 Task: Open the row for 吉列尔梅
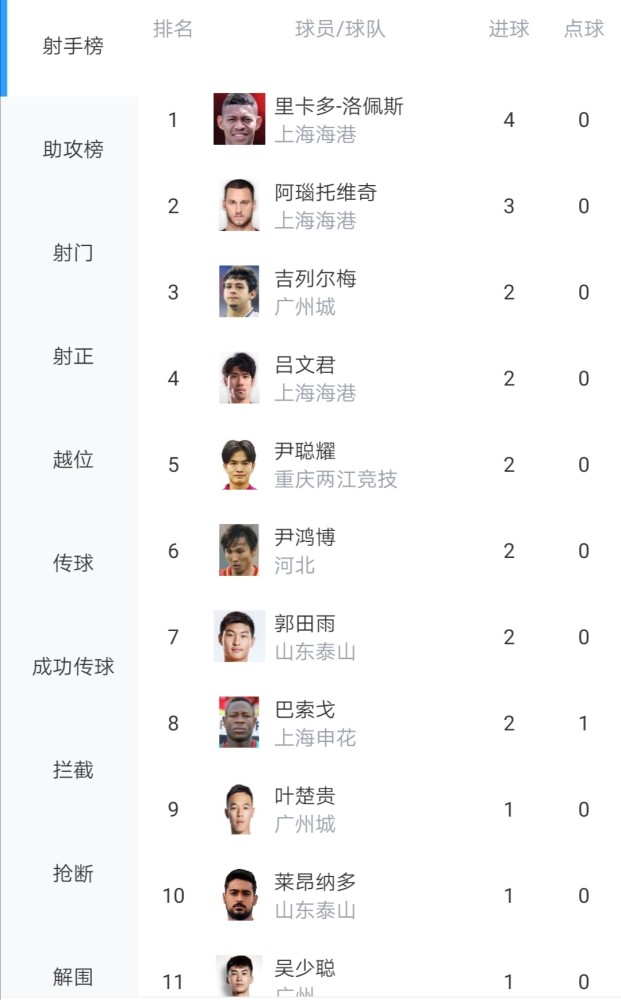[315, 291]
